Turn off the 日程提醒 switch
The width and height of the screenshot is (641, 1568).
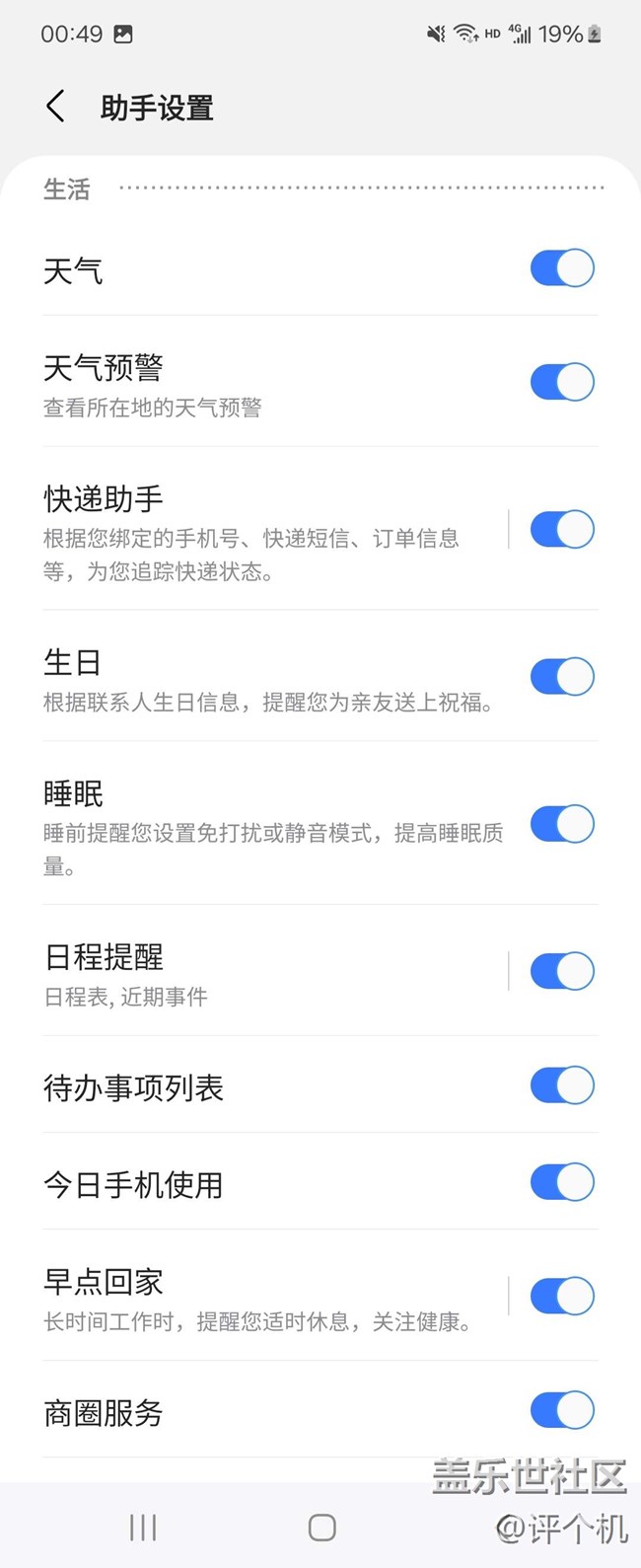pyautogui.click(x=562, y=971)
